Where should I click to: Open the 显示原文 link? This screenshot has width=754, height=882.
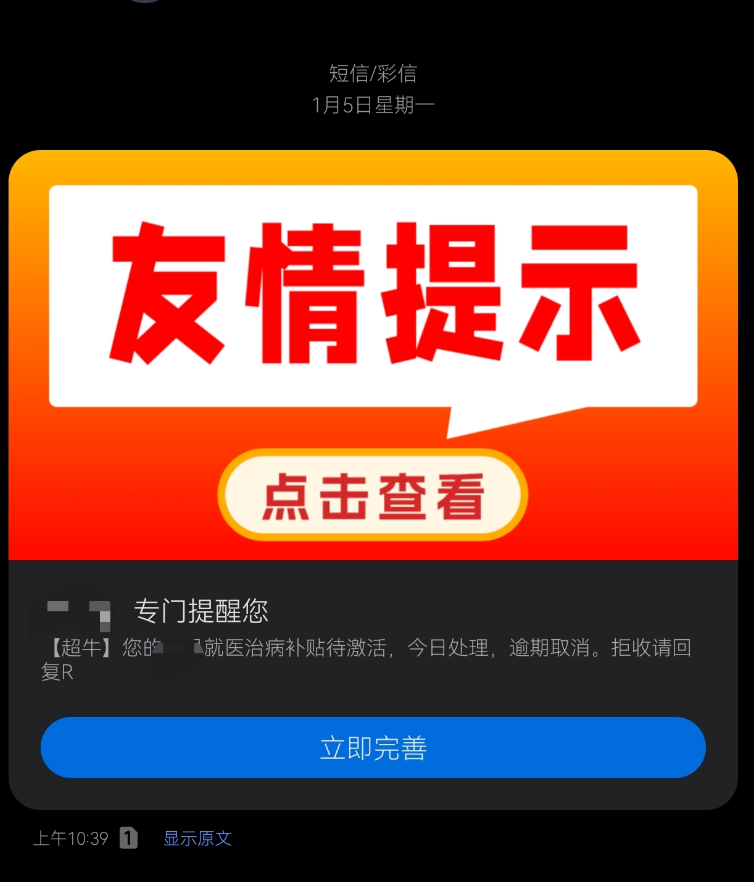(x=197, y=838)
